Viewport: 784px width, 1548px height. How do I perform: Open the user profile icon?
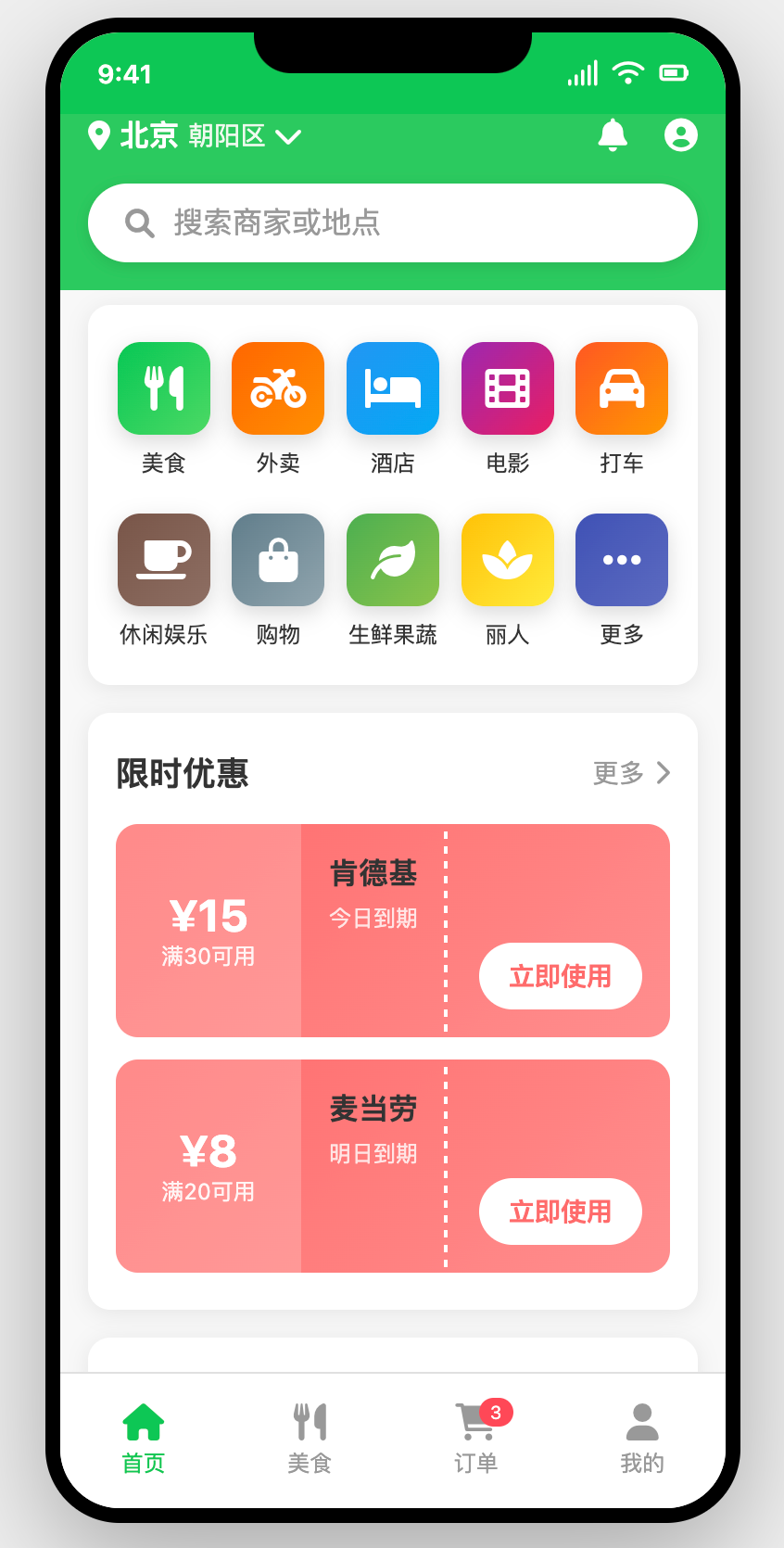(680, 135)
